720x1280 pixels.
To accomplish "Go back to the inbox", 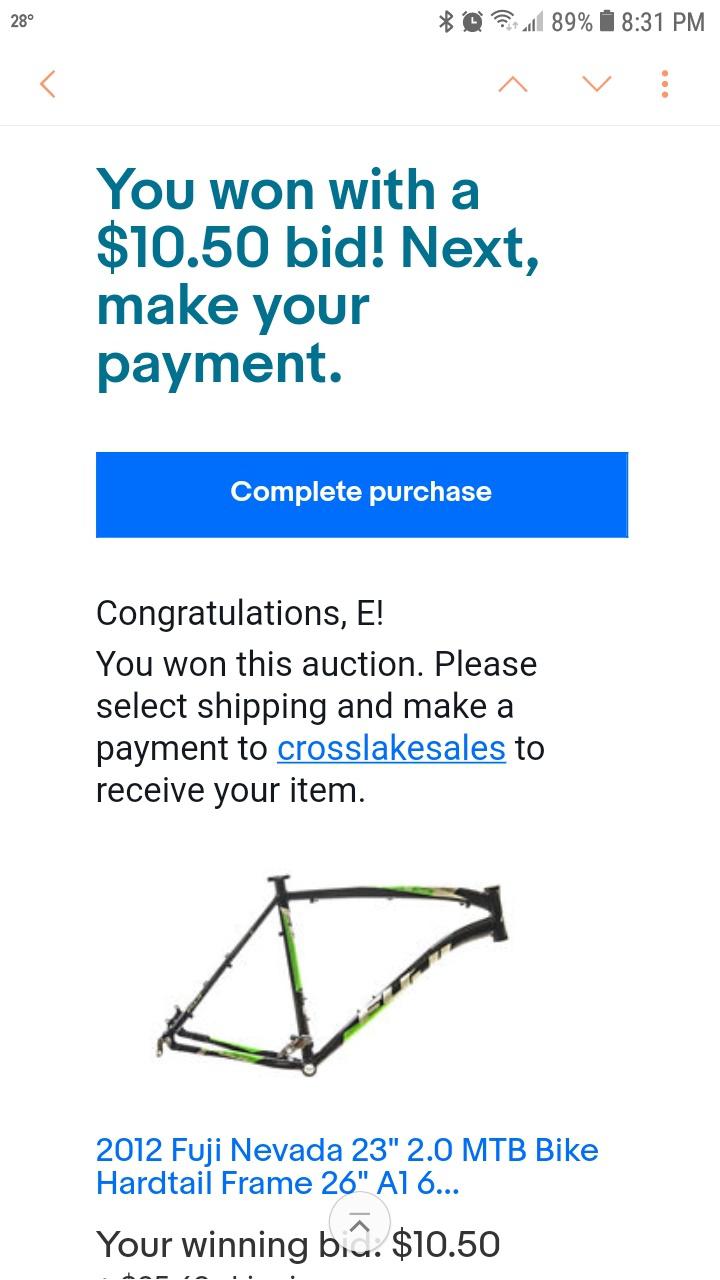I will point(47,84).
